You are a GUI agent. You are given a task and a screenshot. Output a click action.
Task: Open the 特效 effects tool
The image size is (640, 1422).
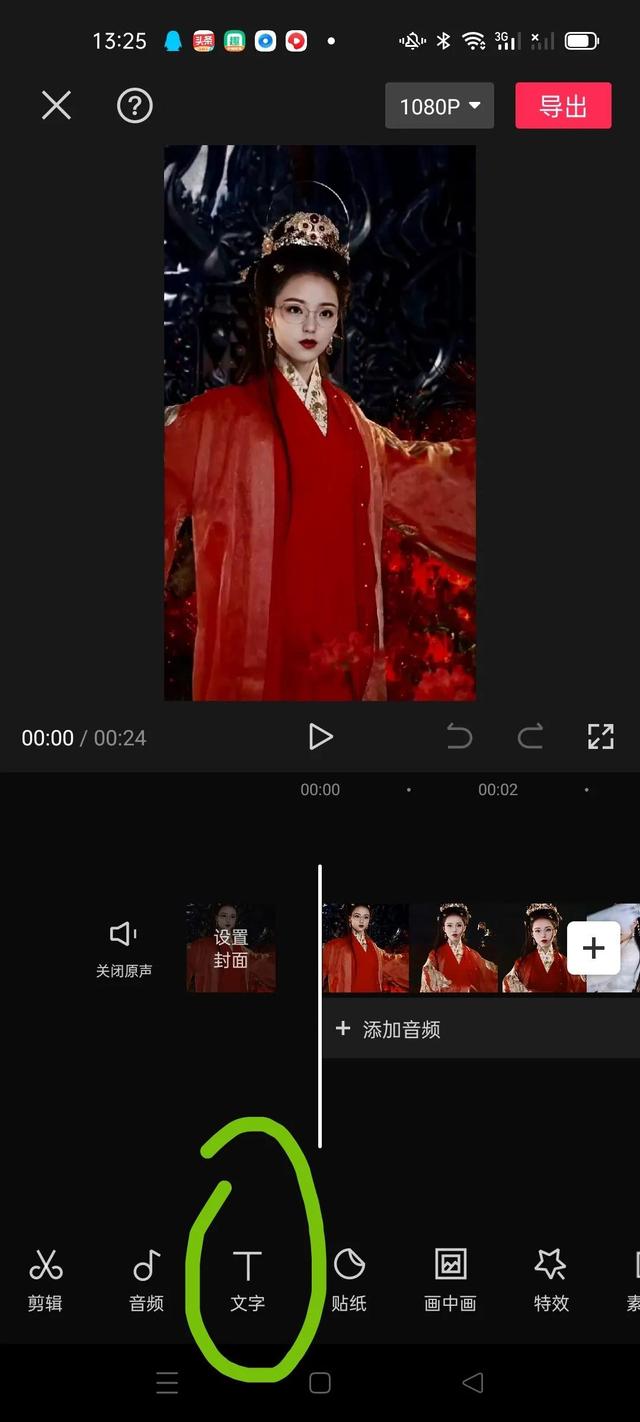coord(551,1279)
